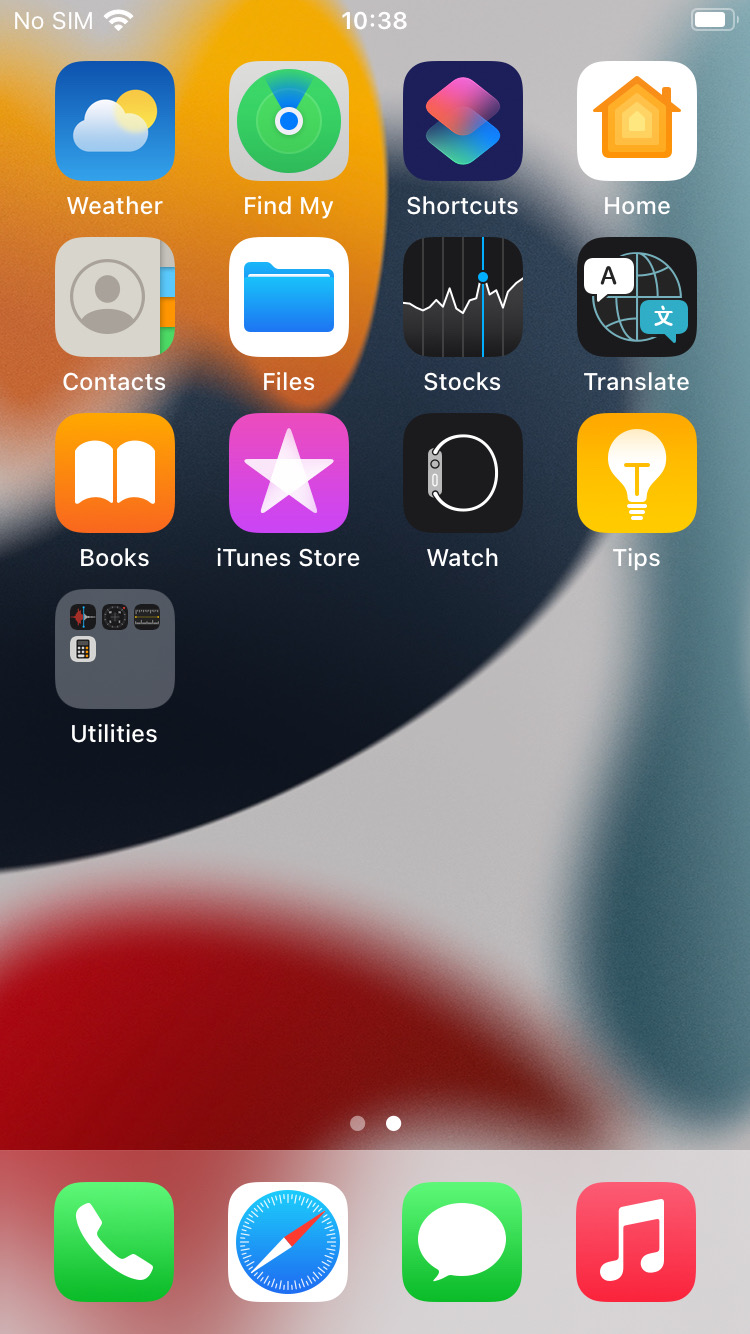Tap the Phone app in the dock
This screenshot has width=750, height=1334.
pyautogui.click(x=114, y=1242)
